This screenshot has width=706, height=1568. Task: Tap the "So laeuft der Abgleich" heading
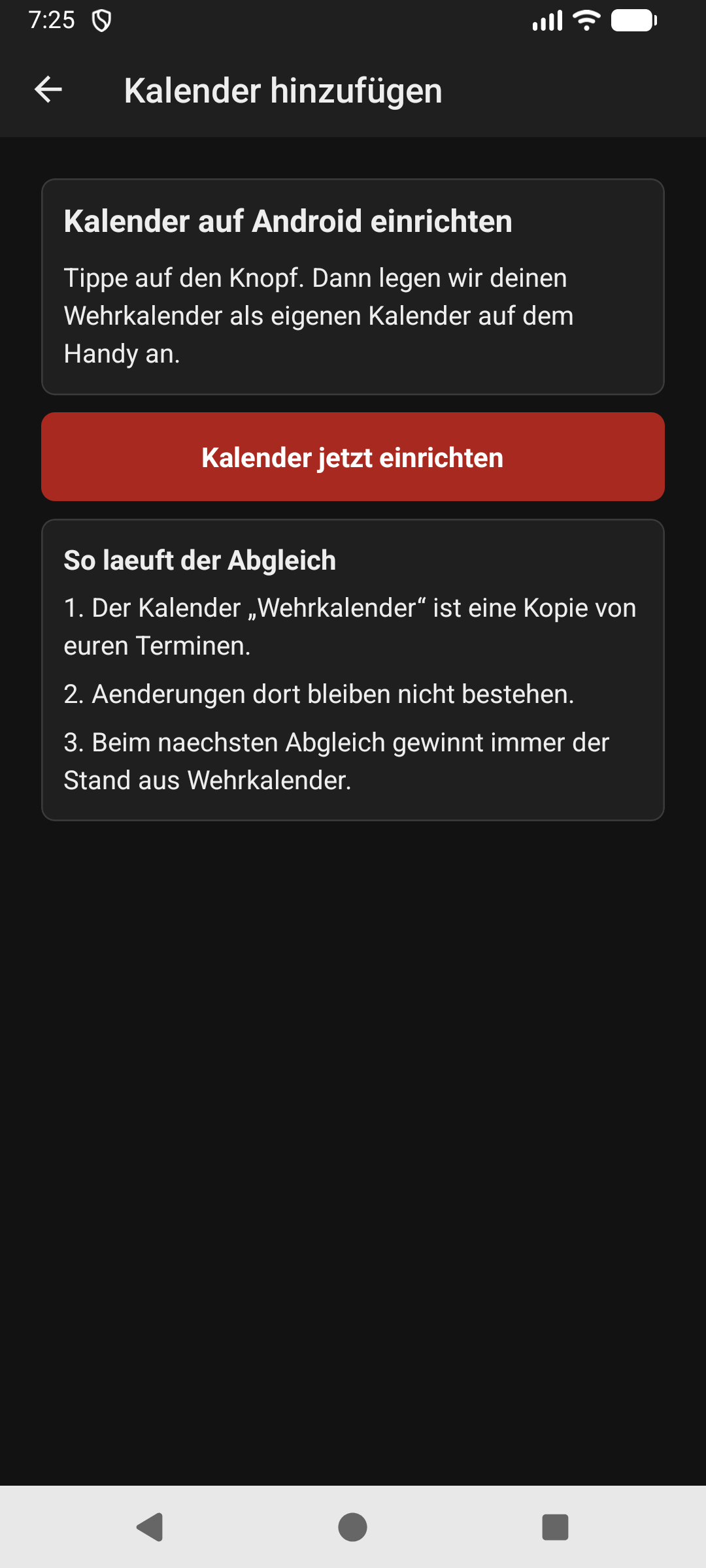[x=199, y=561]
